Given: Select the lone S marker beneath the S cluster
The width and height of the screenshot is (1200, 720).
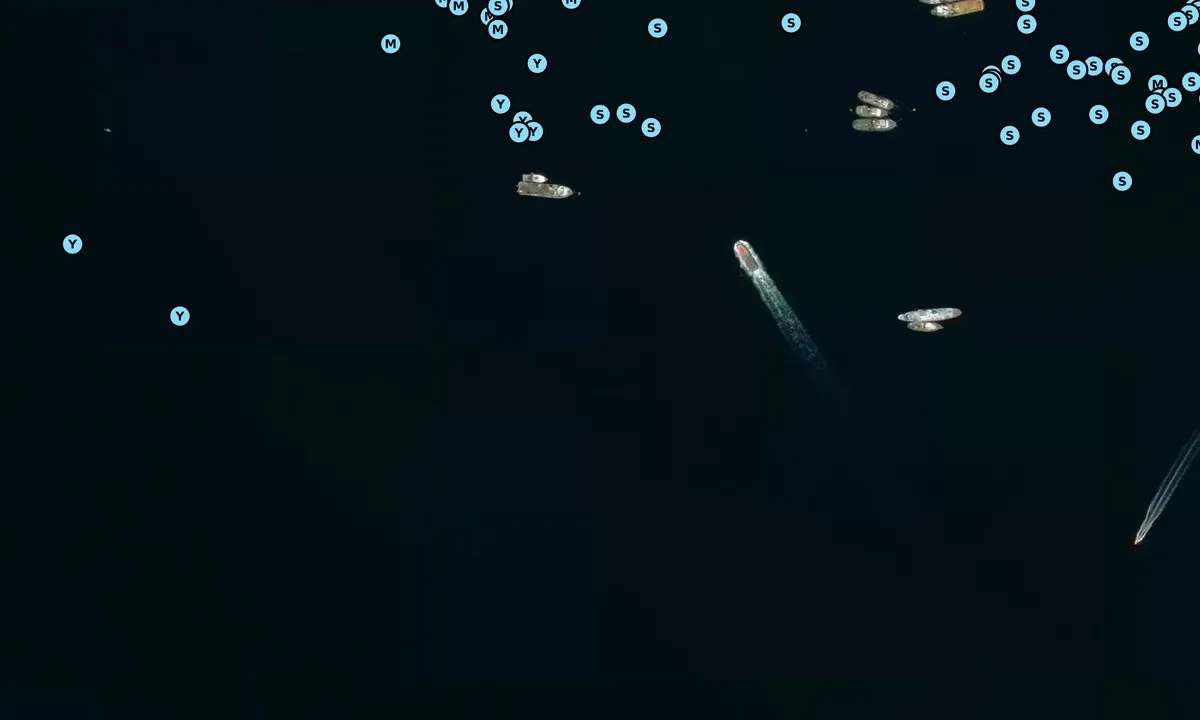Looking at the screenshot, I should 1122,181.
